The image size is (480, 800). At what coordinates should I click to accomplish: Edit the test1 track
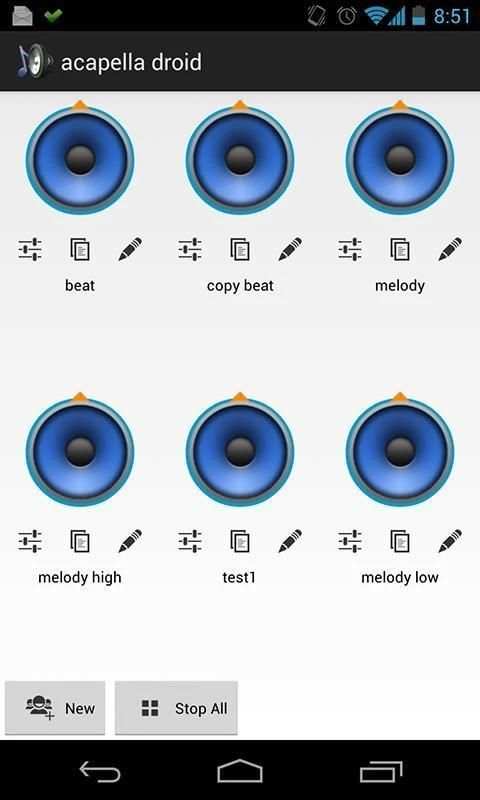point(290,541)
